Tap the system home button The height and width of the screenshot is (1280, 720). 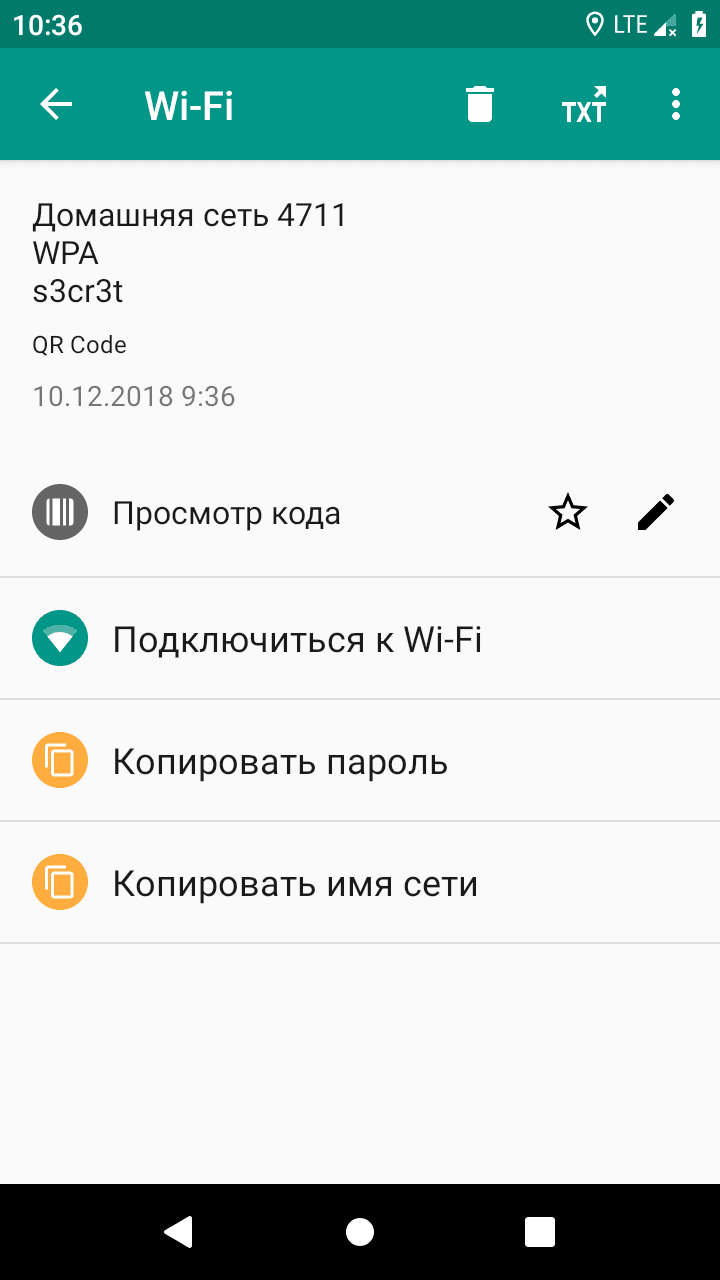[360, 1232]
